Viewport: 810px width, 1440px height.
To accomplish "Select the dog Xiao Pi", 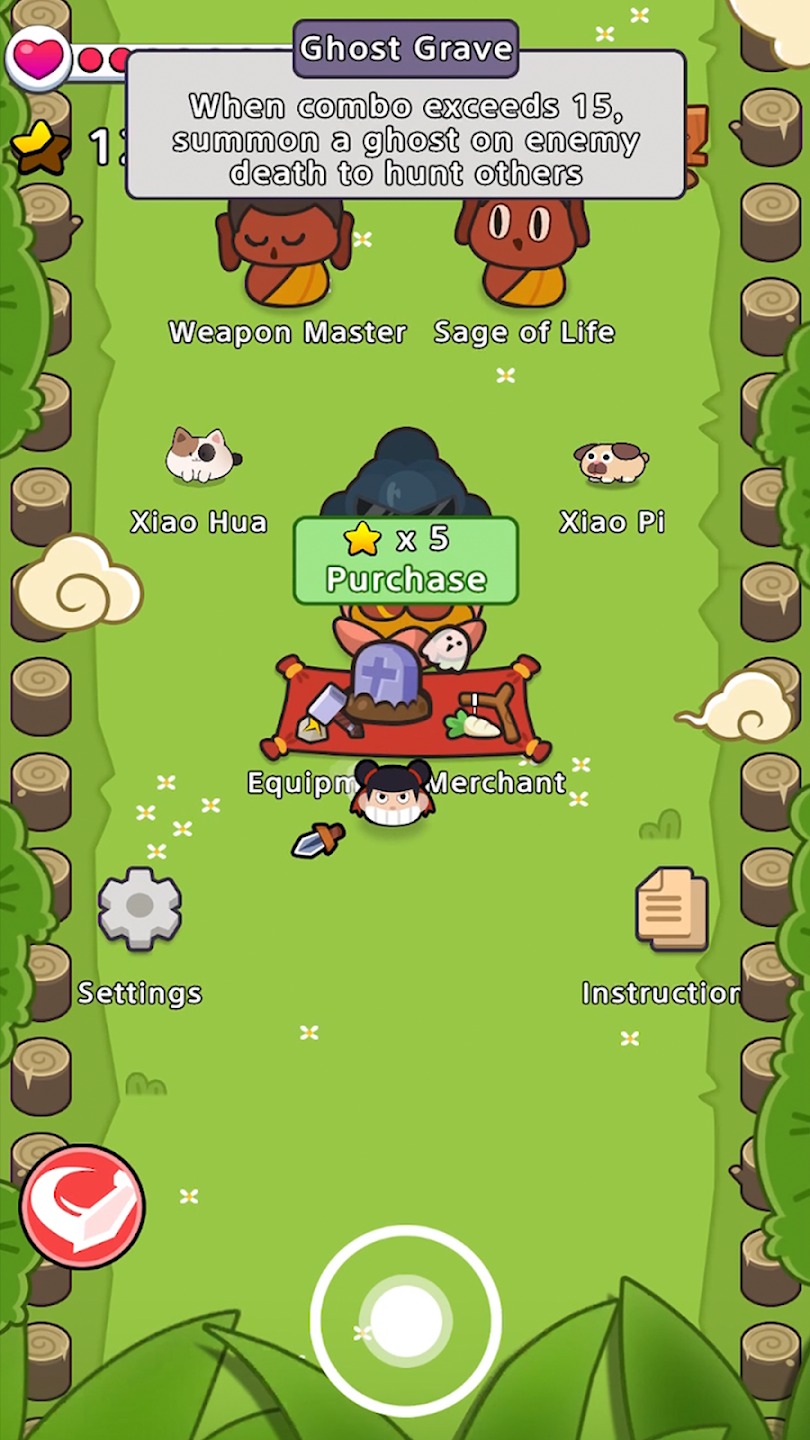I will point(612,462).
